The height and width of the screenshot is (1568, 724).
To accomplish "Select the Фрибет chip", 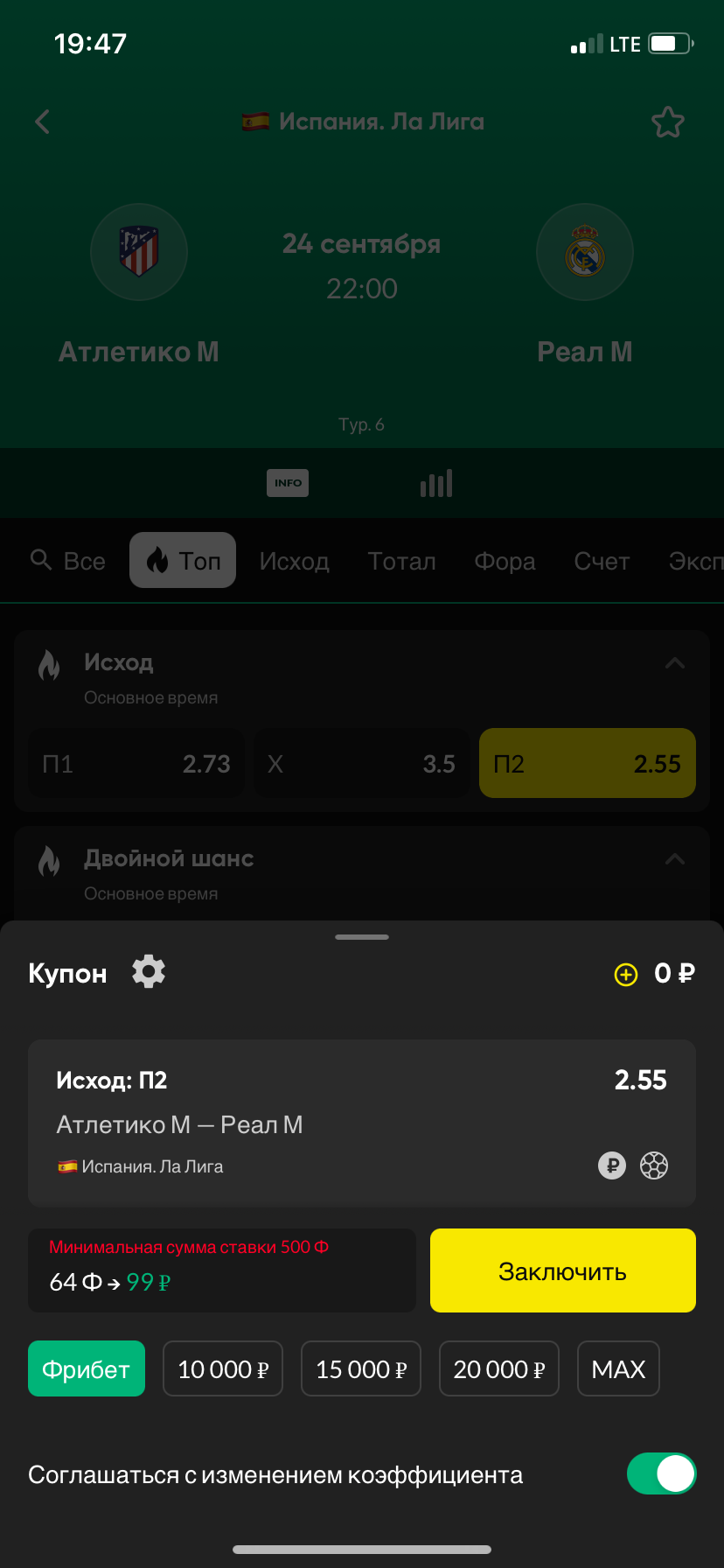I will click(87, 1368).
